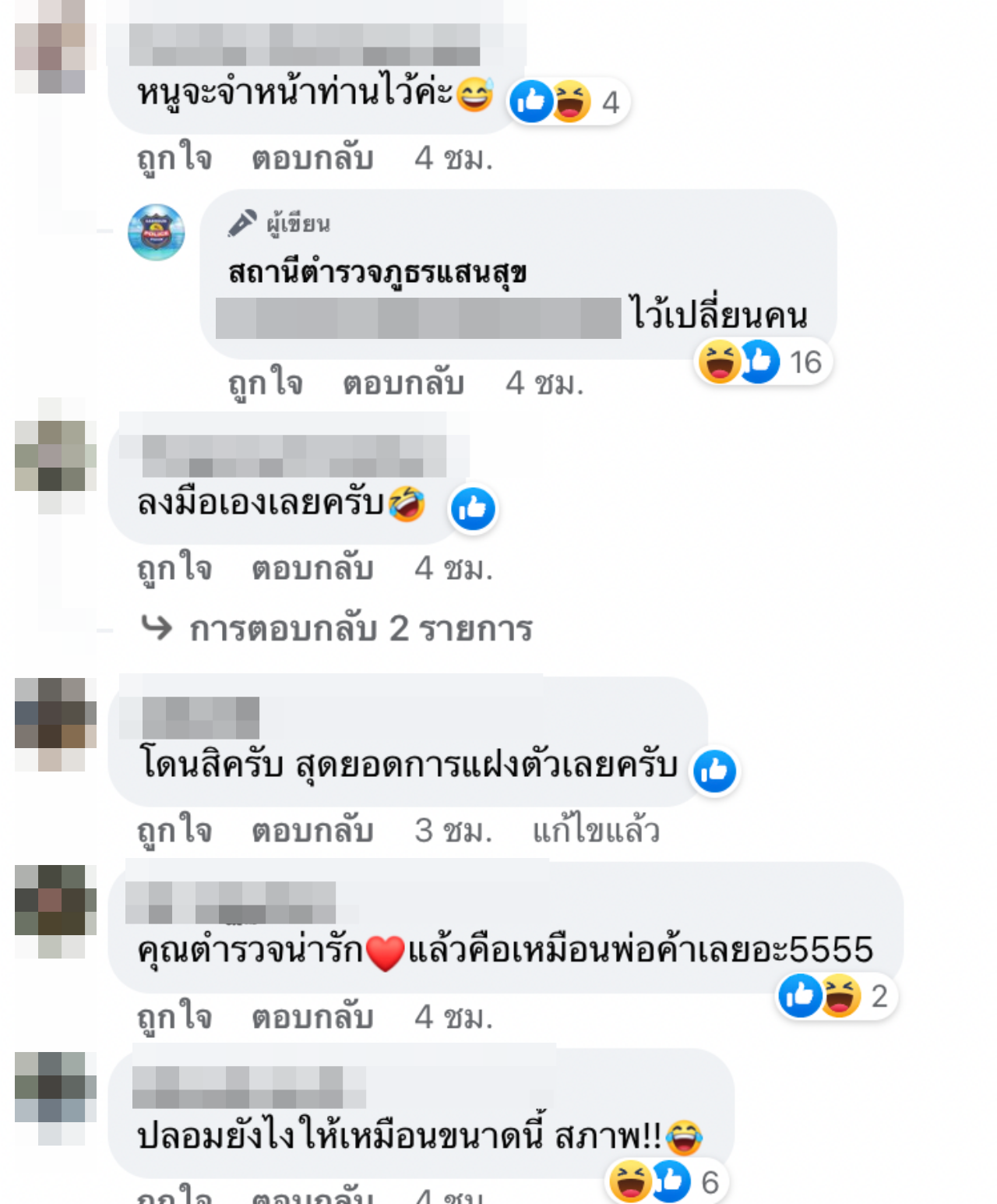Reply to the comment "ลงมือเองเลยครับ"
This screenshot has width=997, height=1204.
coord(312,568)
